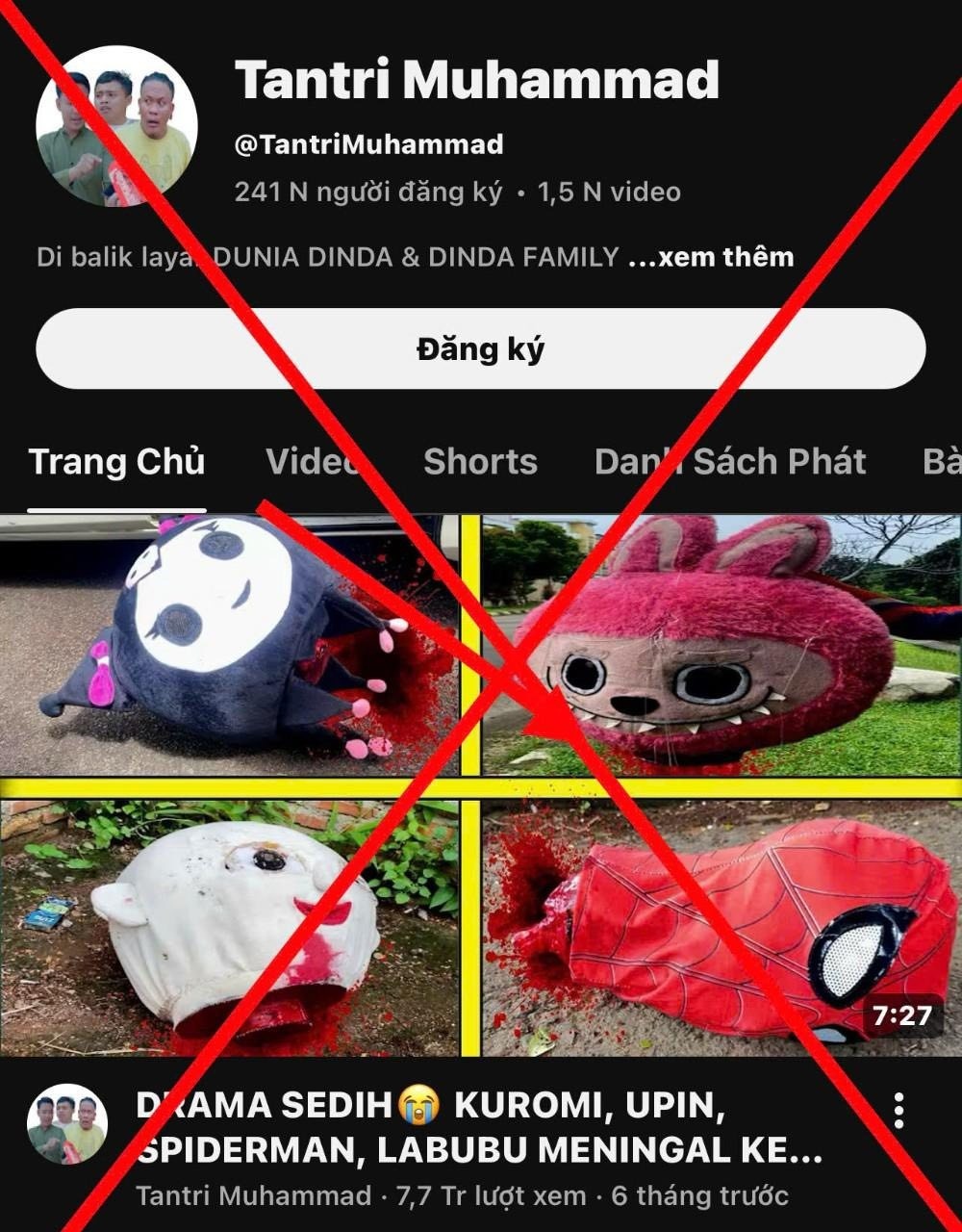Select the Trang Chủ tab
This screenshot has width=962, height=1232.
pyautogui.click(x=116, y=462)
